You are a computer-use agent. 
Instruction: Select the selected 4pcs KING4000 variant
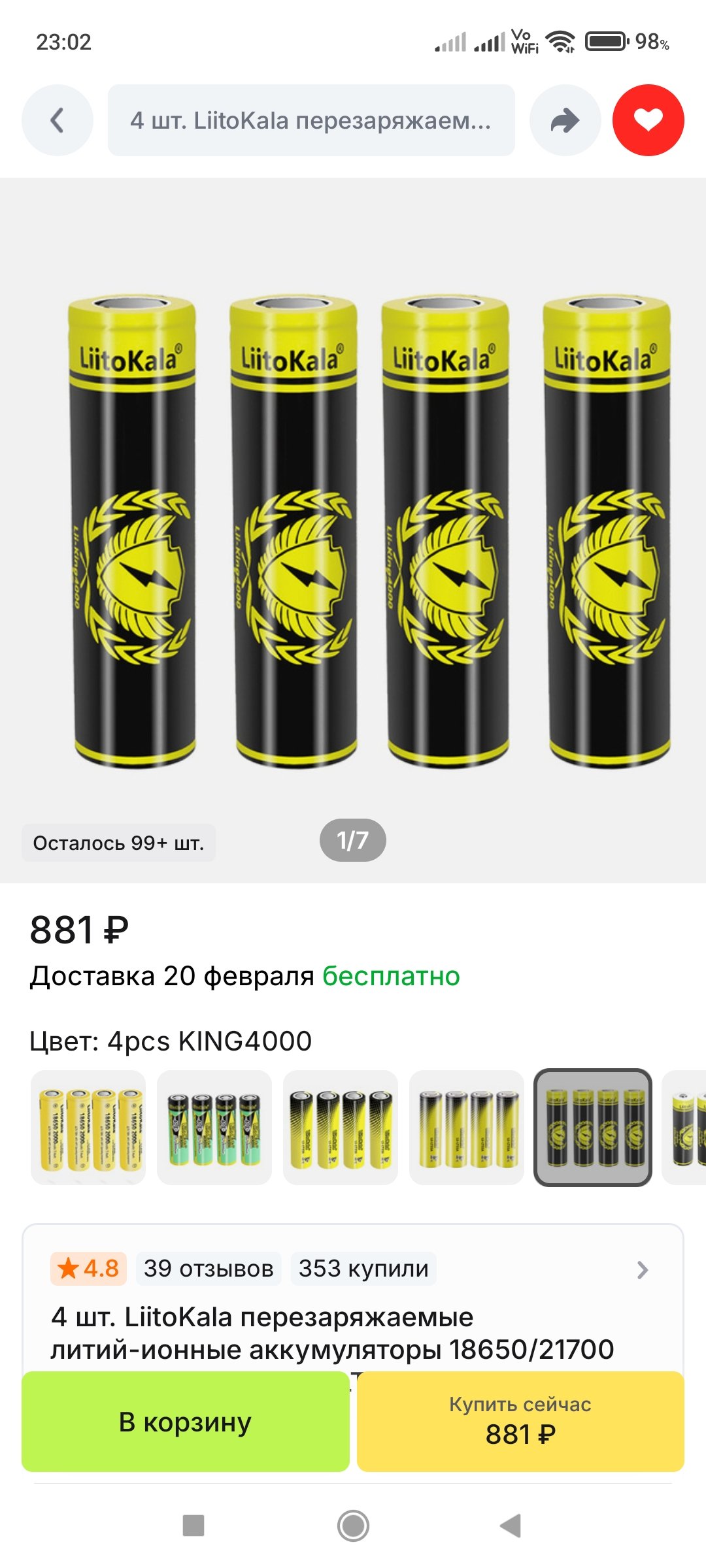click(x=593, y=1128)
